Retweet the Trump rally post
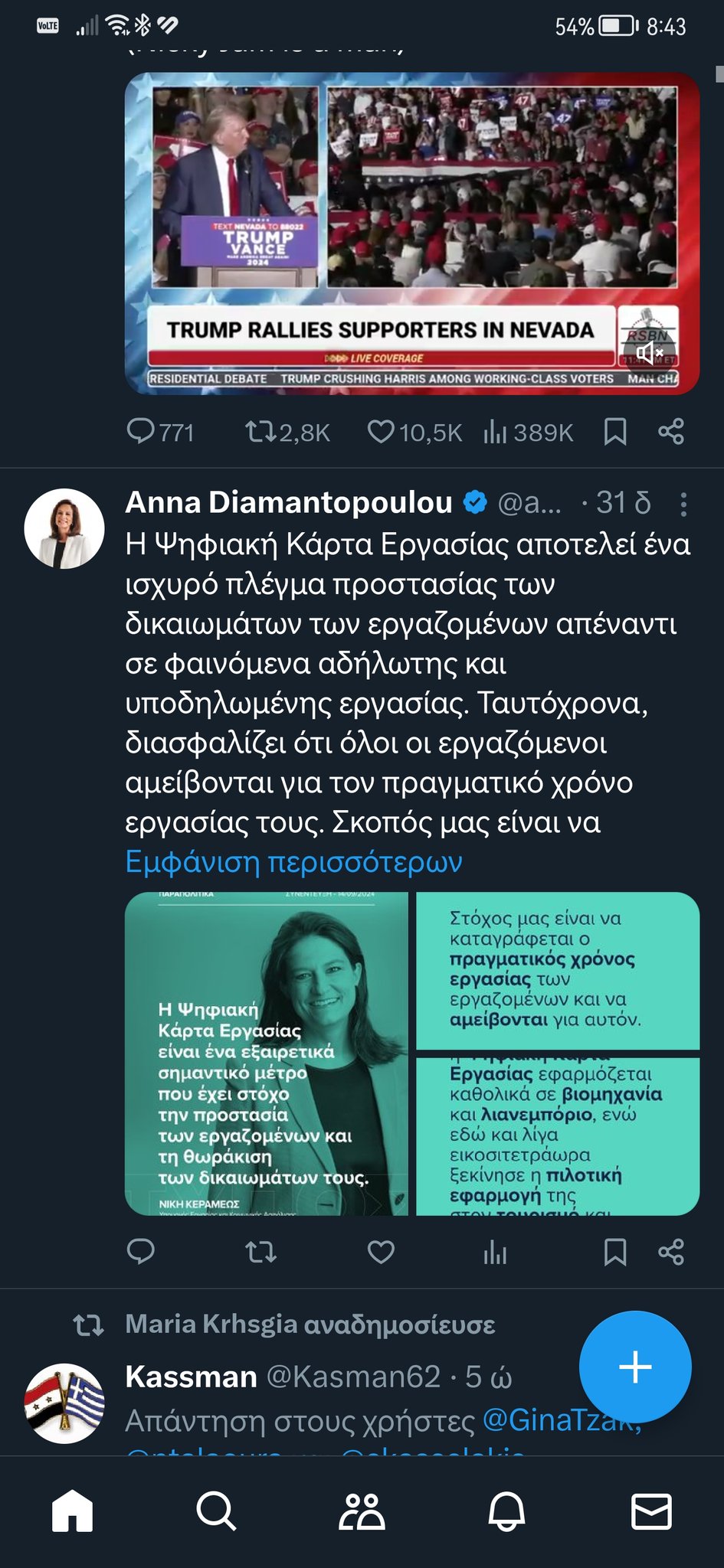This screenshot has width=724, height=1568. click(x=260, y=432)
